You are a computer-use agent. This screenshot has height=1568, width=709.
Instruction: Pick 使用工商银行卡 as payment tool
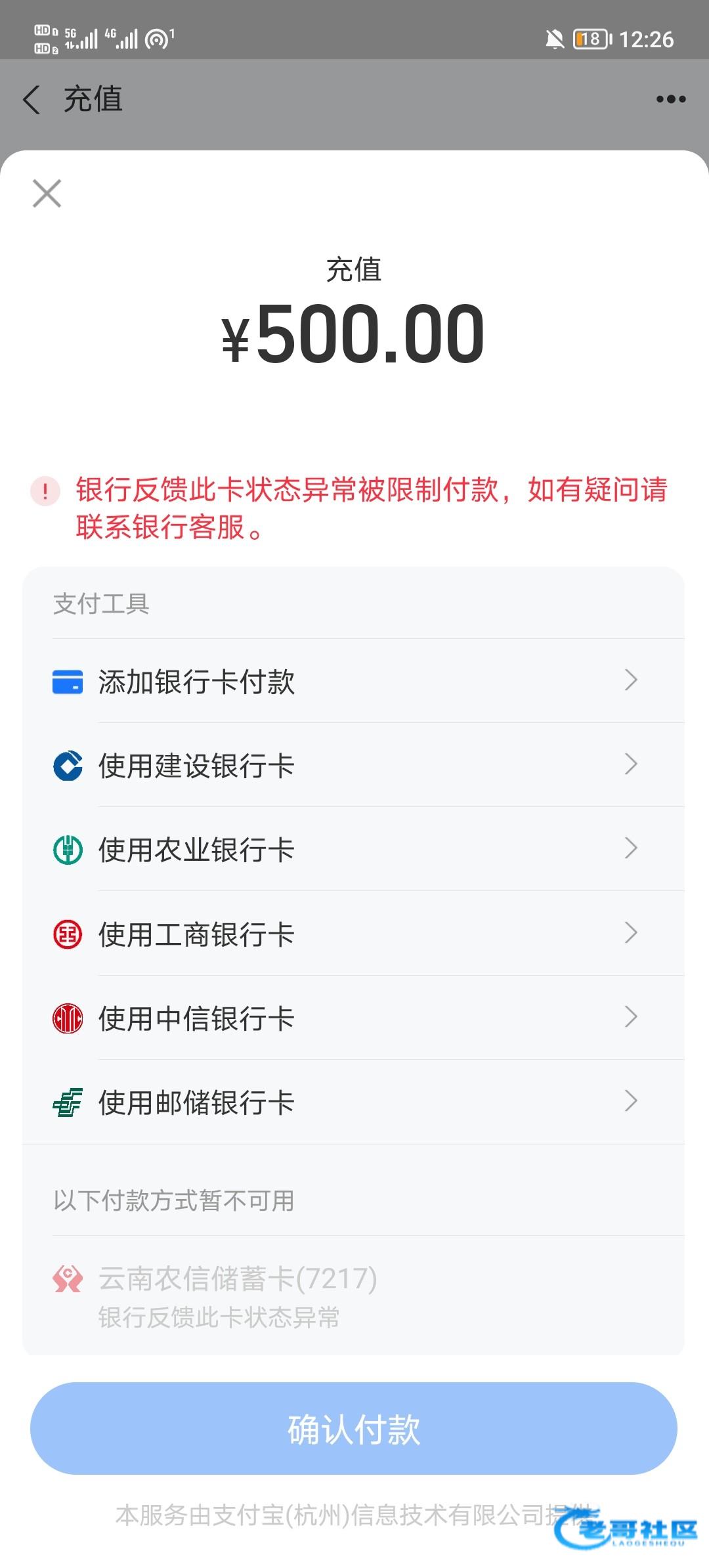tap(354, 933)
